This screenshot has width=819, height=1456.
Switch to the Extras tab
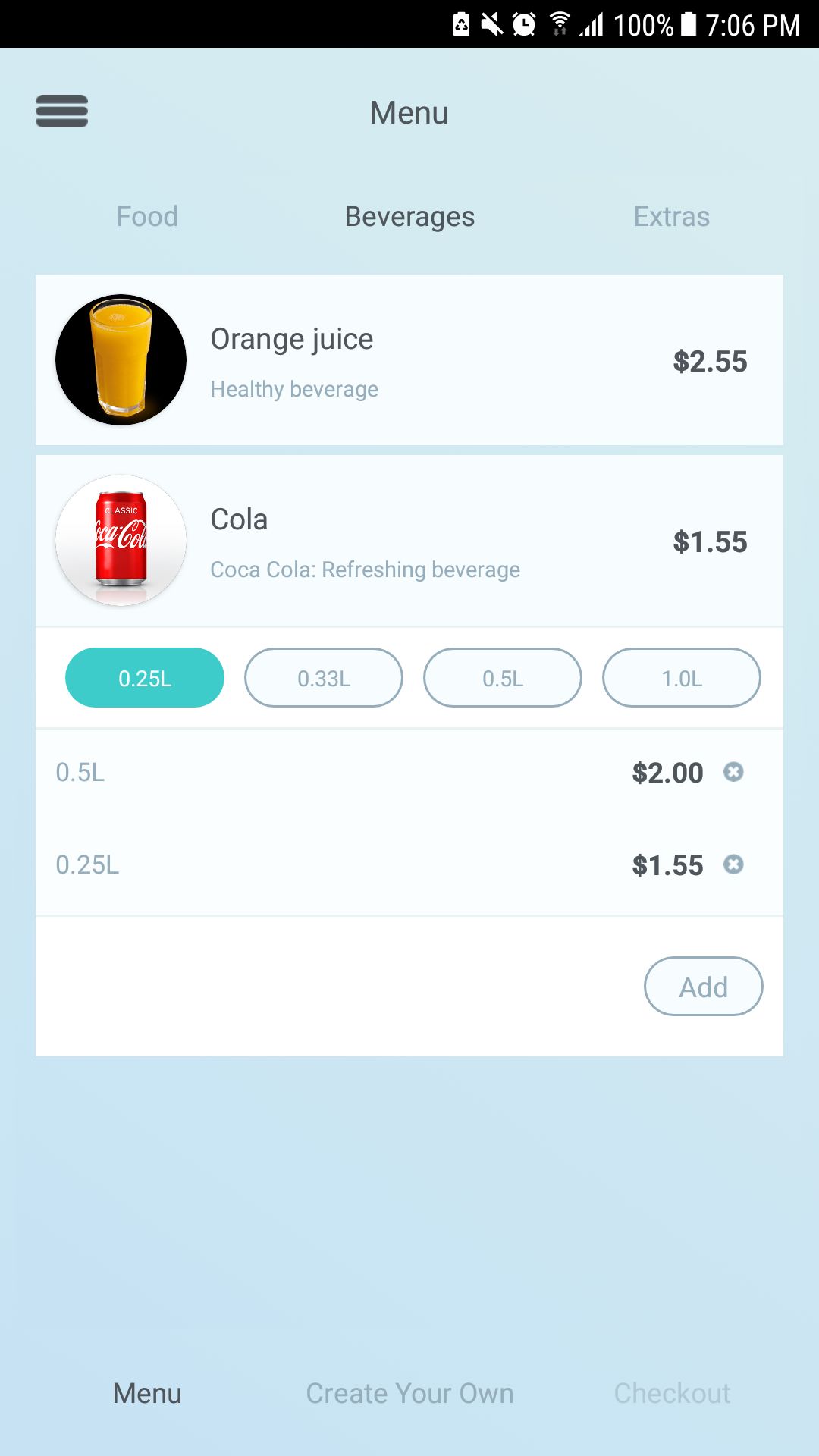click(x=671, y=217)
